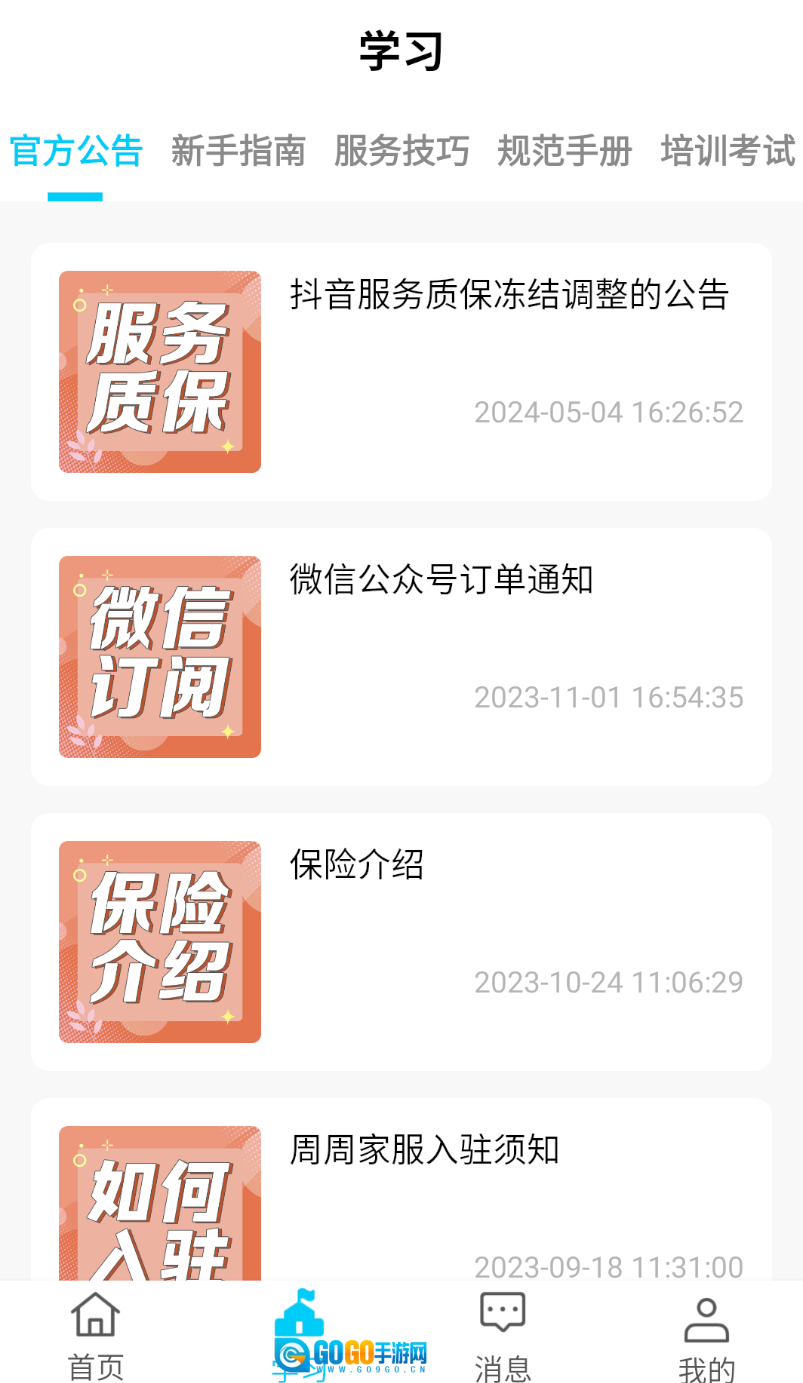Go to 首页 in bottom navigation
803x1383 pixels.
pyautogui.click(x=96, y=1334)
